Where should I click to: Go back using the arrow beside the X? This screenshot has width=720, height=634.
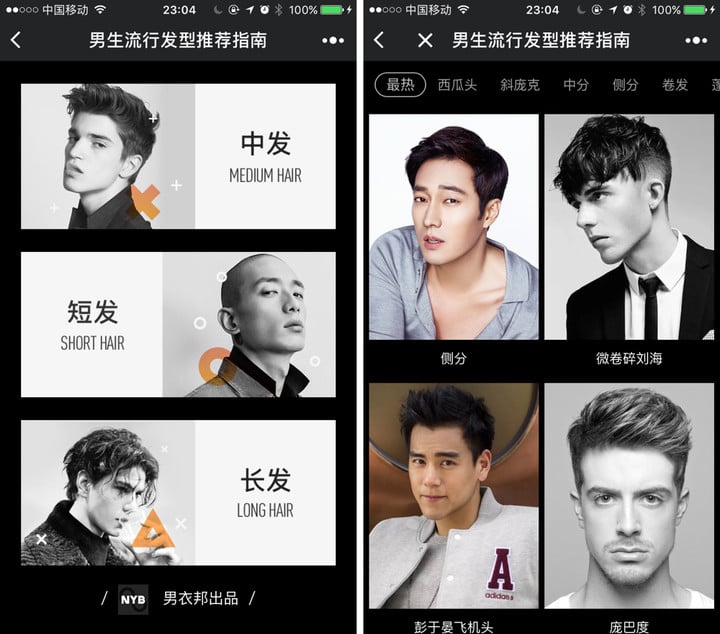(x=379, y=40)
